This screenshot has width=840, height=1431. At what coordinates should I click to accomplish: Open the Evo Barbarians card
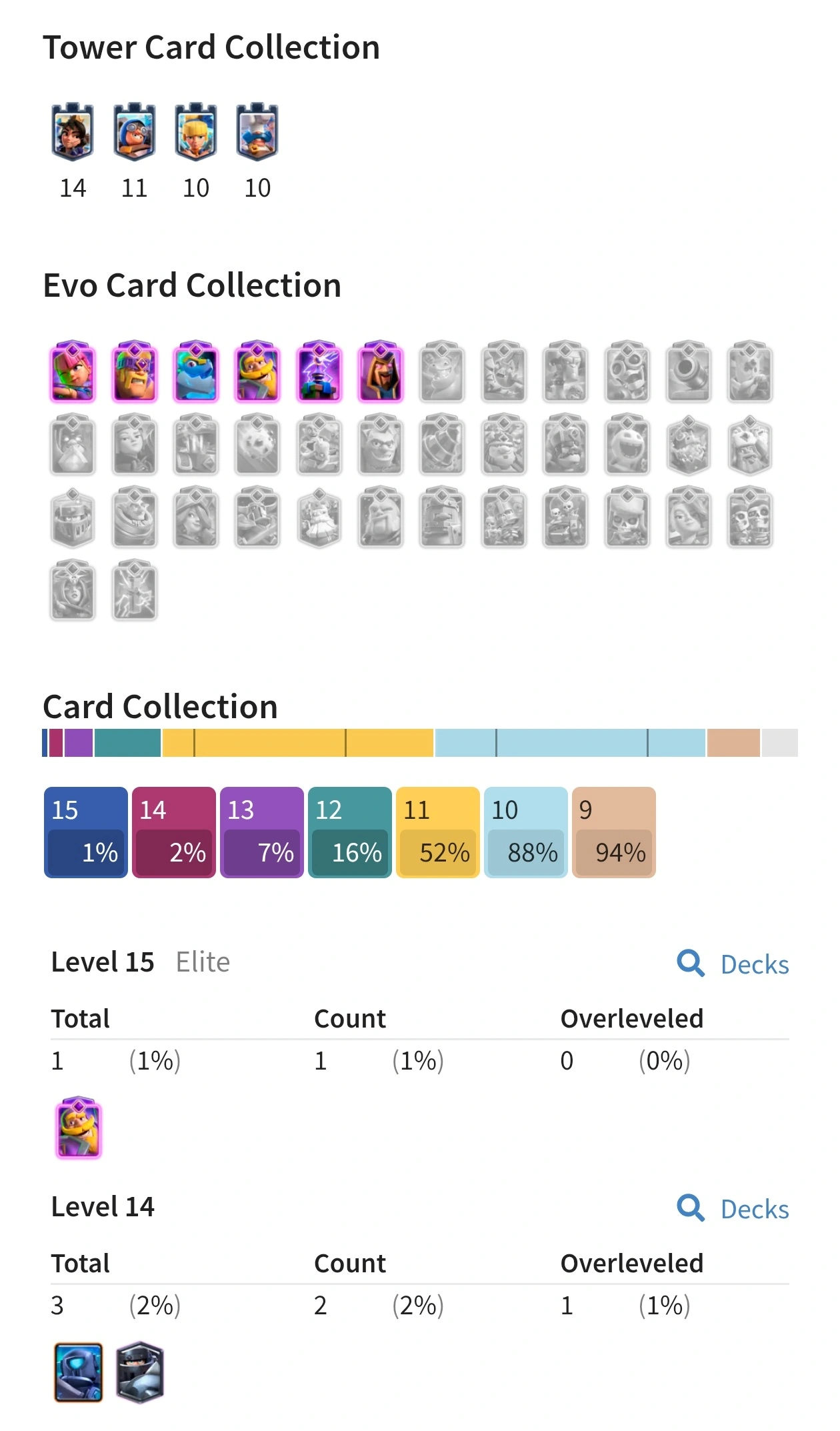(135, 372)
